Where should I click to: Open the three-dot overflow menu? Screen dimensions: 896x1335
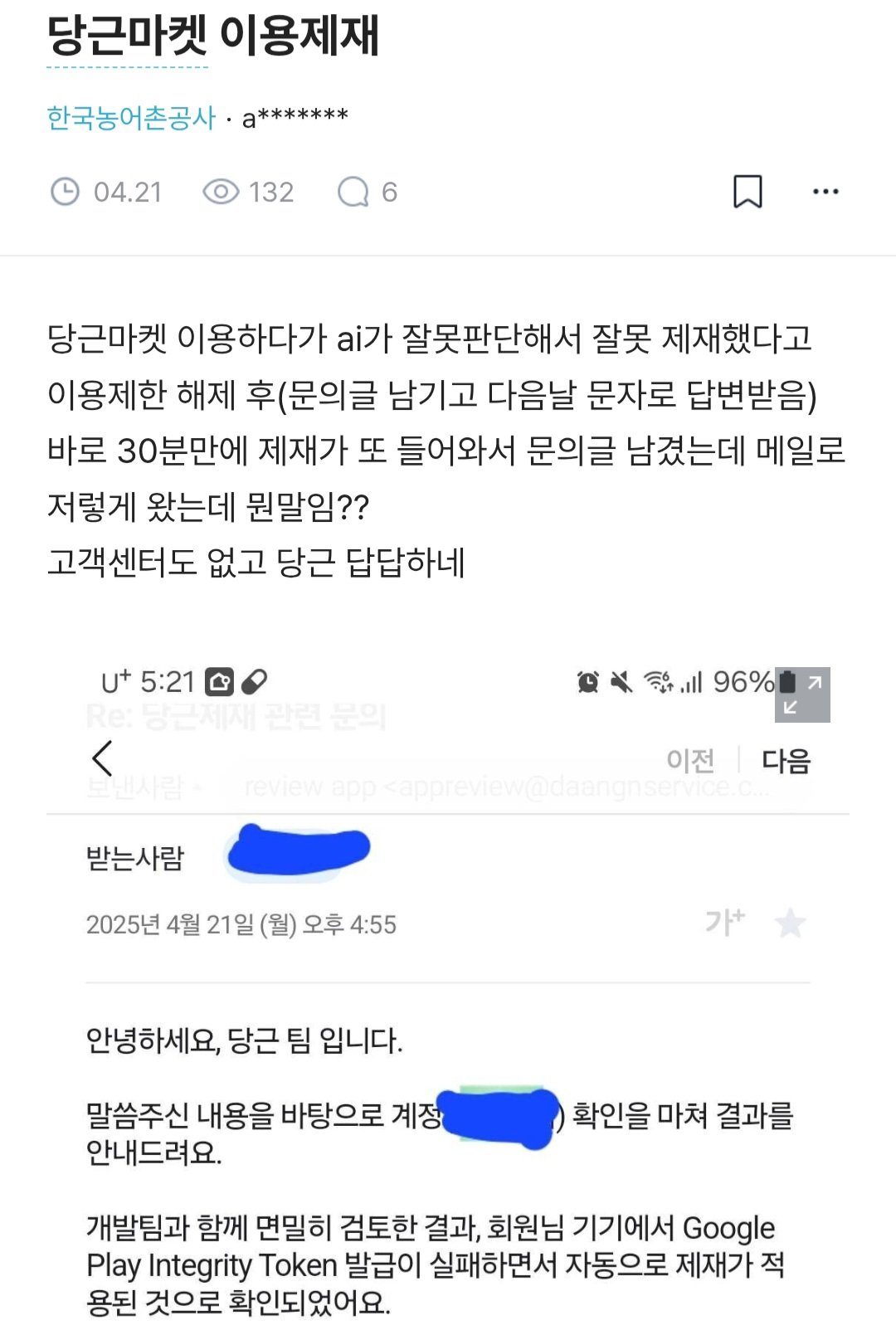(x=825, y=192)
